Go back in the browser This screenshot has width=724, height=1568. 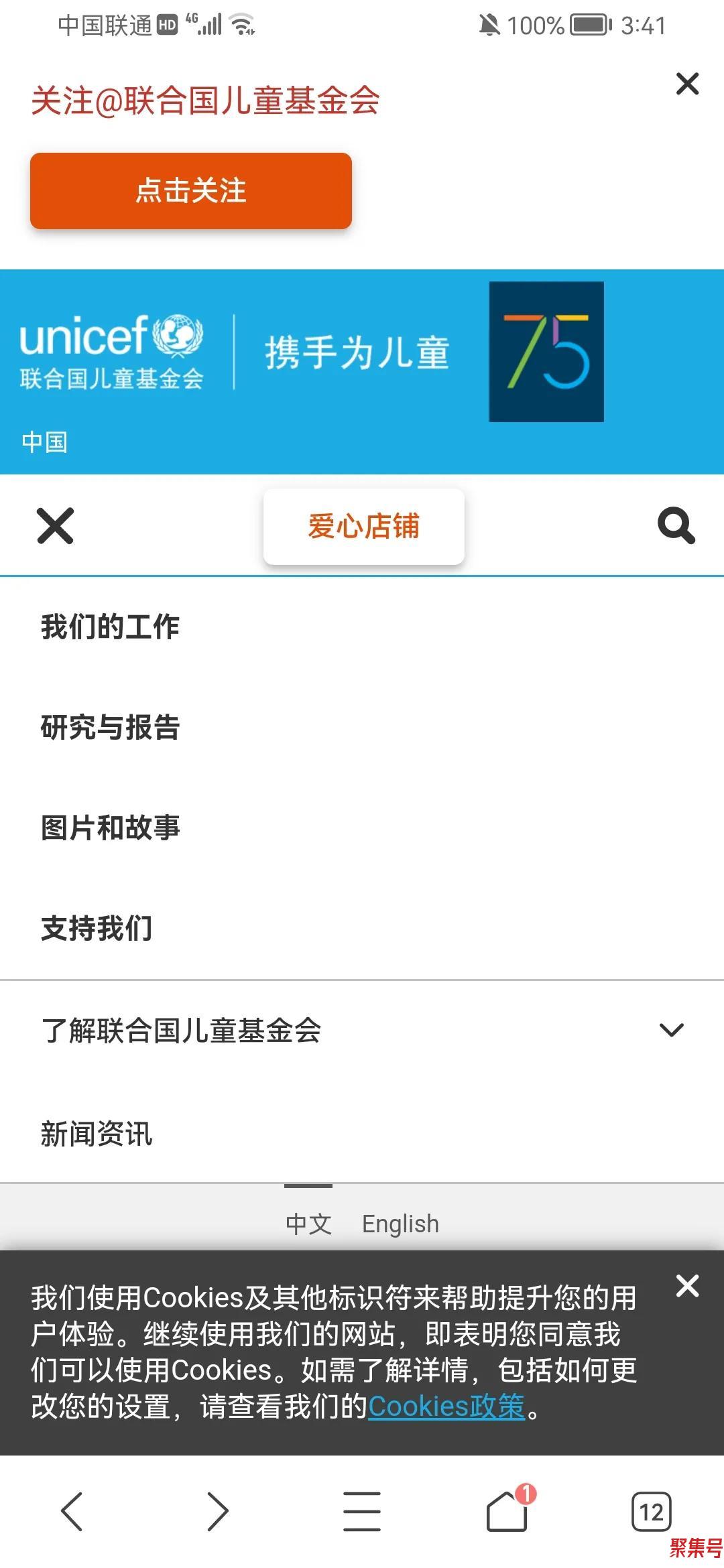click(72, 1512)
